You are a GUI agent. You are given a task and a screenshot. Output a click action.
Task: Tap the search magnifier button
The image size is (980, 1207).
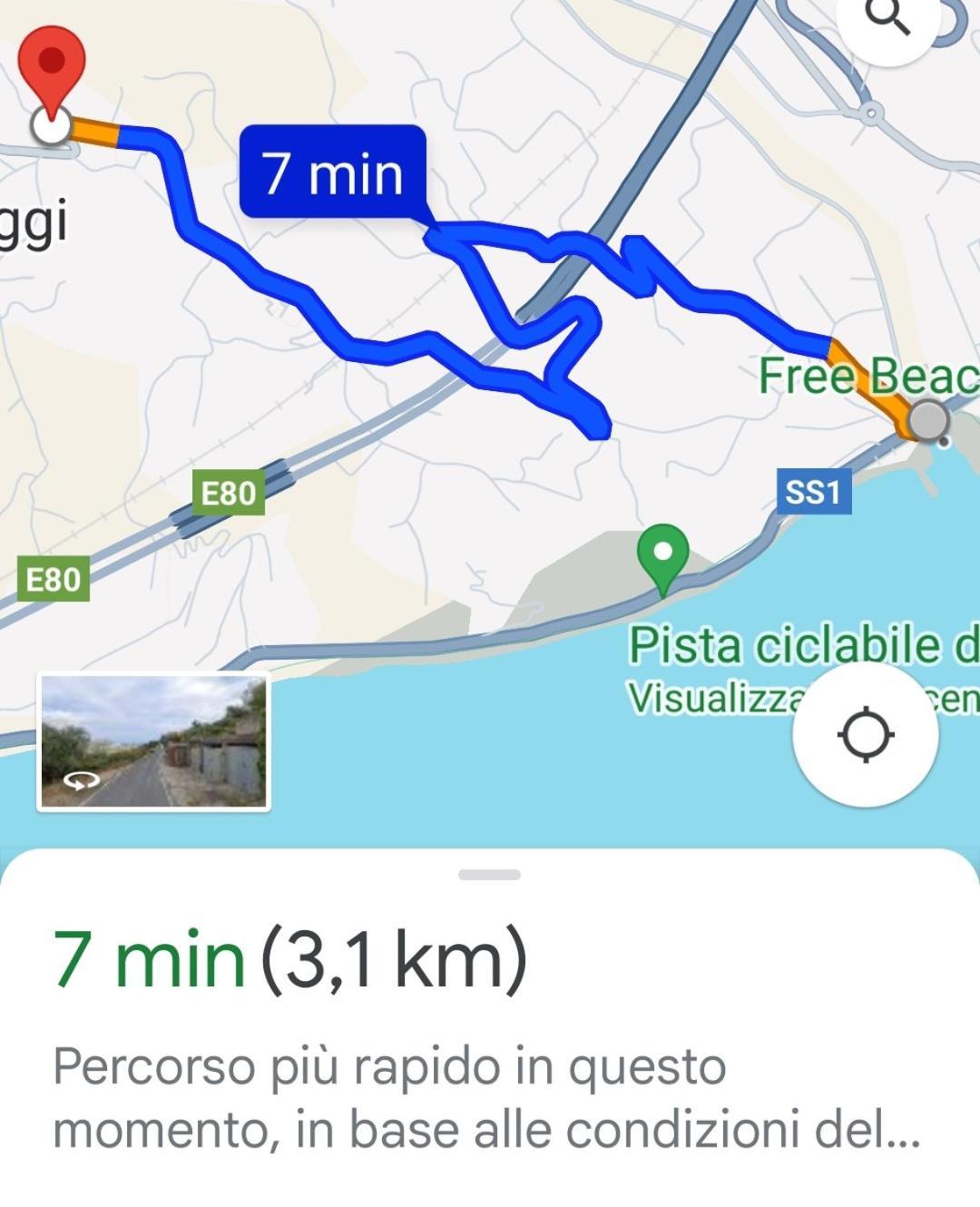coord(887,20)
